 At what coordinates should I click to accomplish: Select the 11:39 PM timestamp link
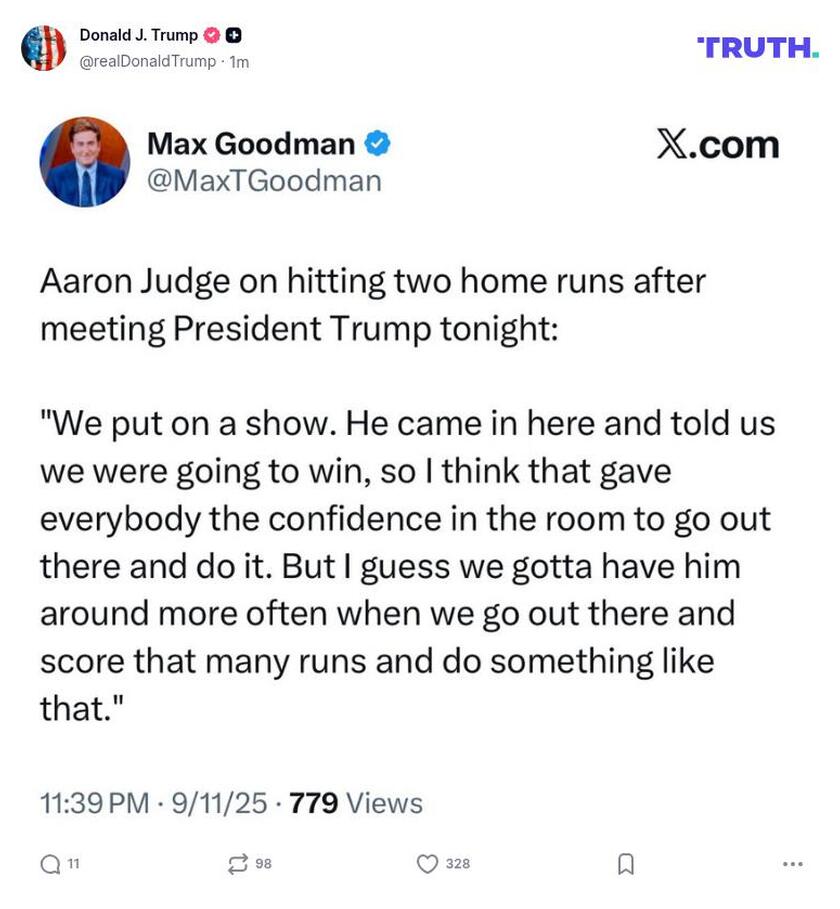click(97, 802)
